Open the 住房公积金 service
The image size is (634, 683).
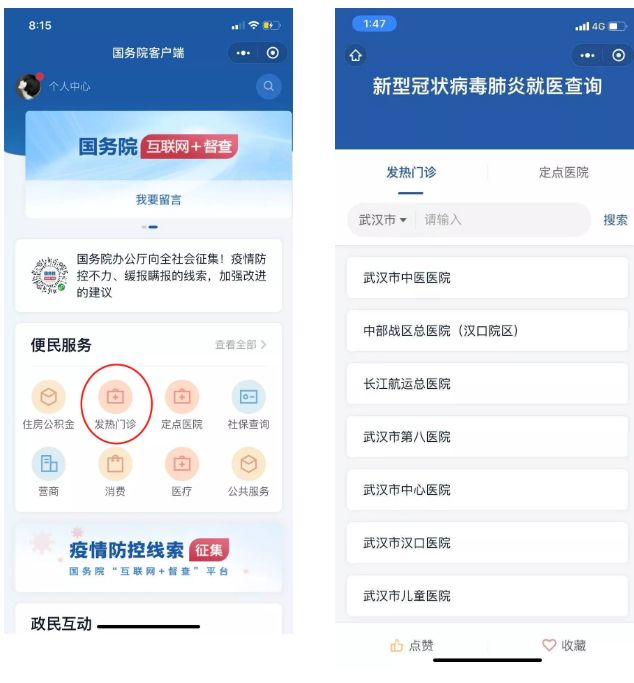point(48,405)
